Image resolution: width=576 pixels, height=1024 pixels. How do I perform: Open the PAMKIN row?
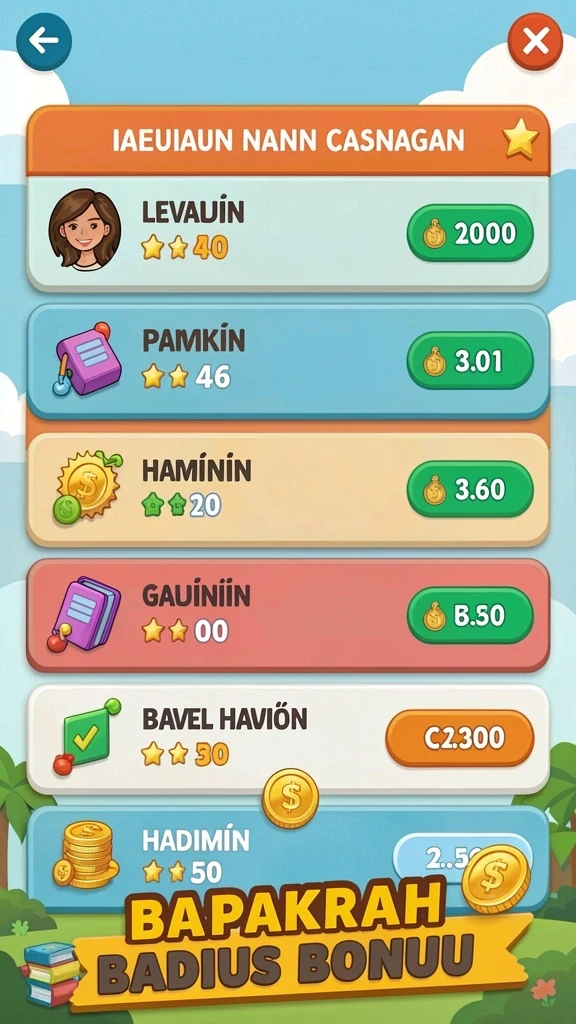pyautogui.click(x=288, y=360)
